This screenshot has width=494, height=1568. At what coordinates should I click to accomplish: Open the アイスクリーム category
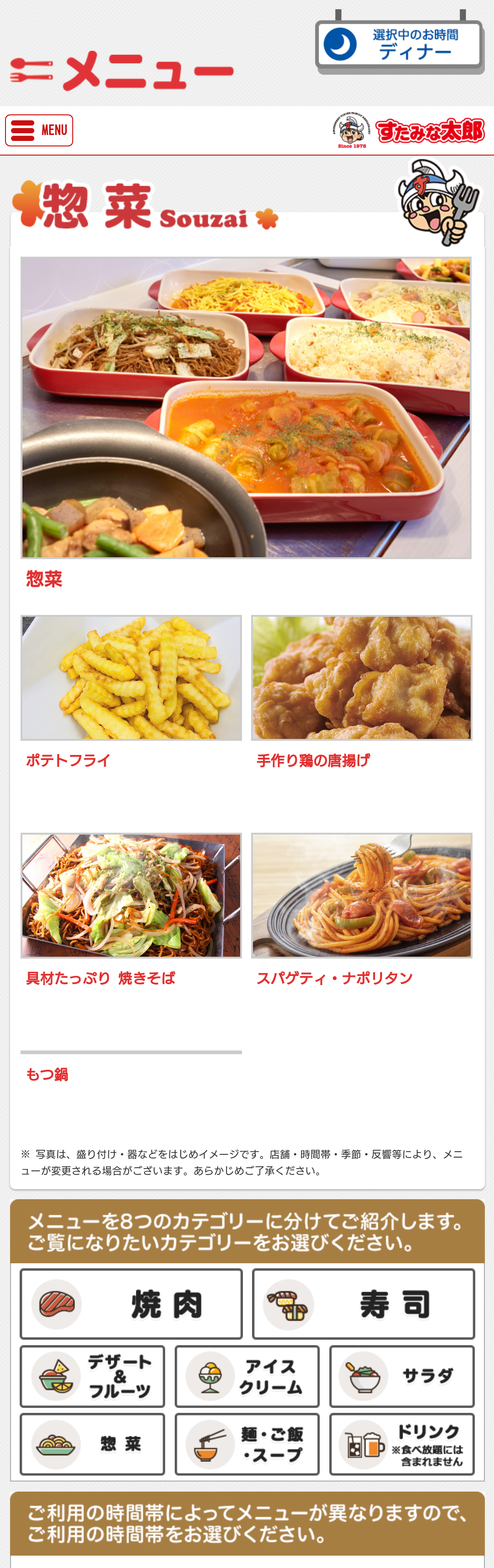[247, 1376]
